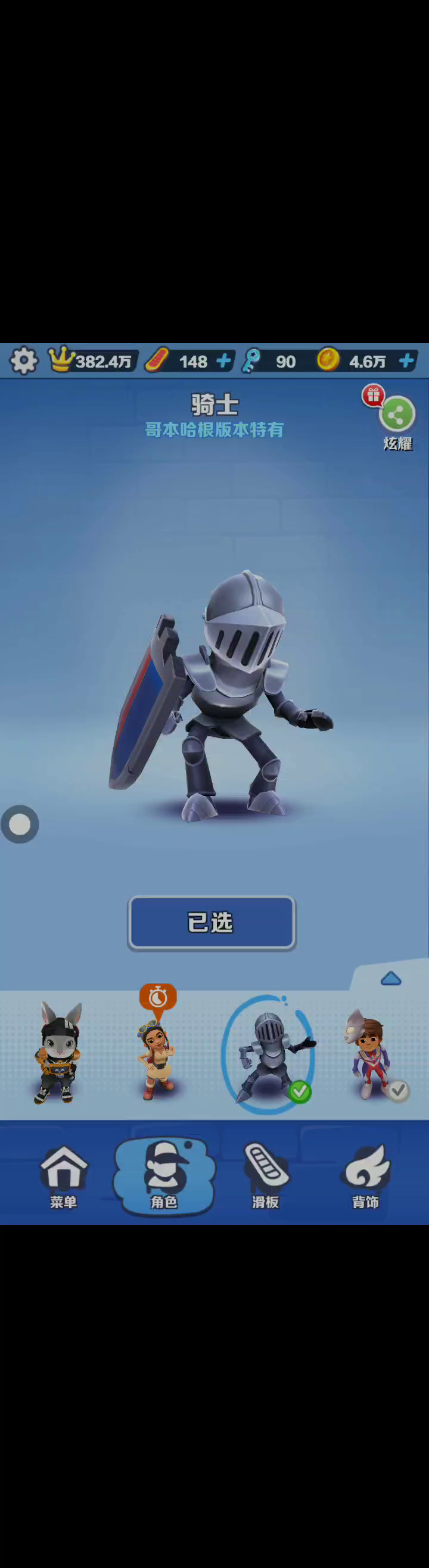Image resolution: width=429 pixels, height=1568 pixels.
Task: Tap the floating assistive circle button
Action: [x=20, y=825]
